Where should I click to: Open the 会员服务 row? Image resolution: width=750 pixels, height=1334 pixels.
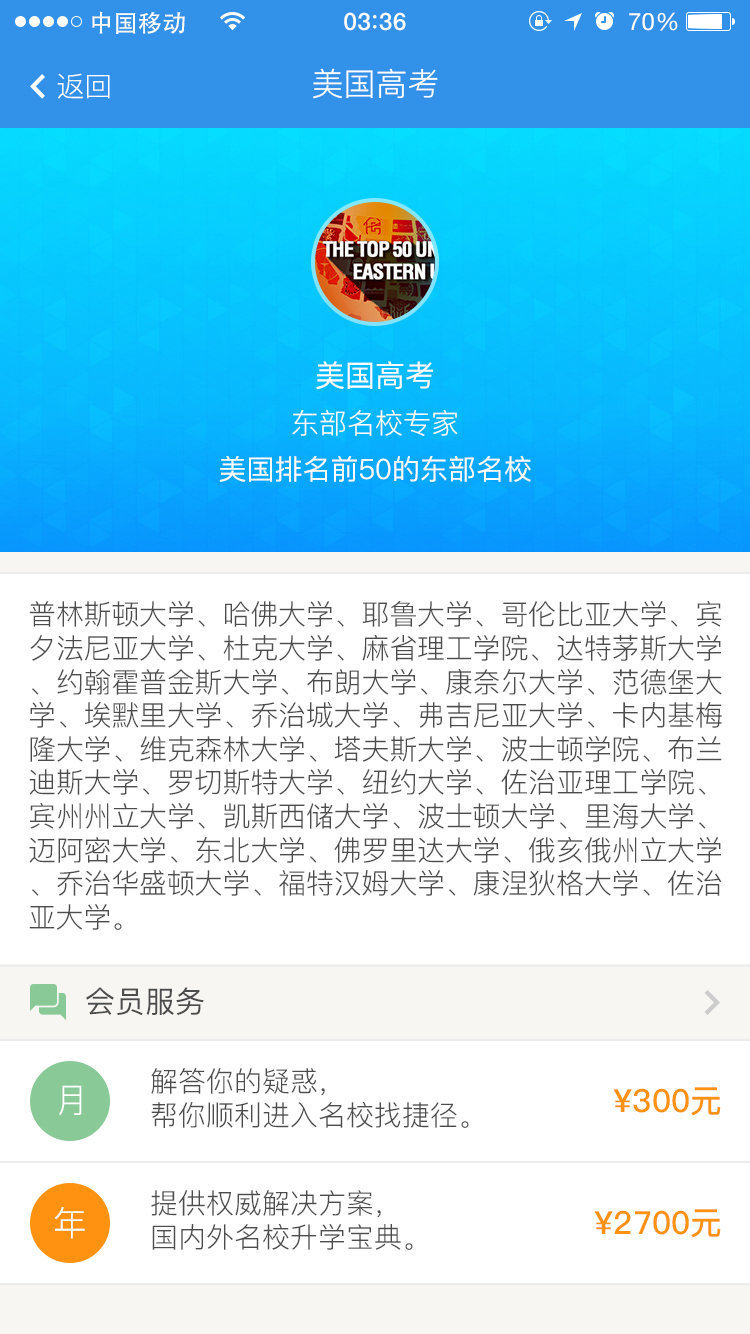[x=375, y=1002]
